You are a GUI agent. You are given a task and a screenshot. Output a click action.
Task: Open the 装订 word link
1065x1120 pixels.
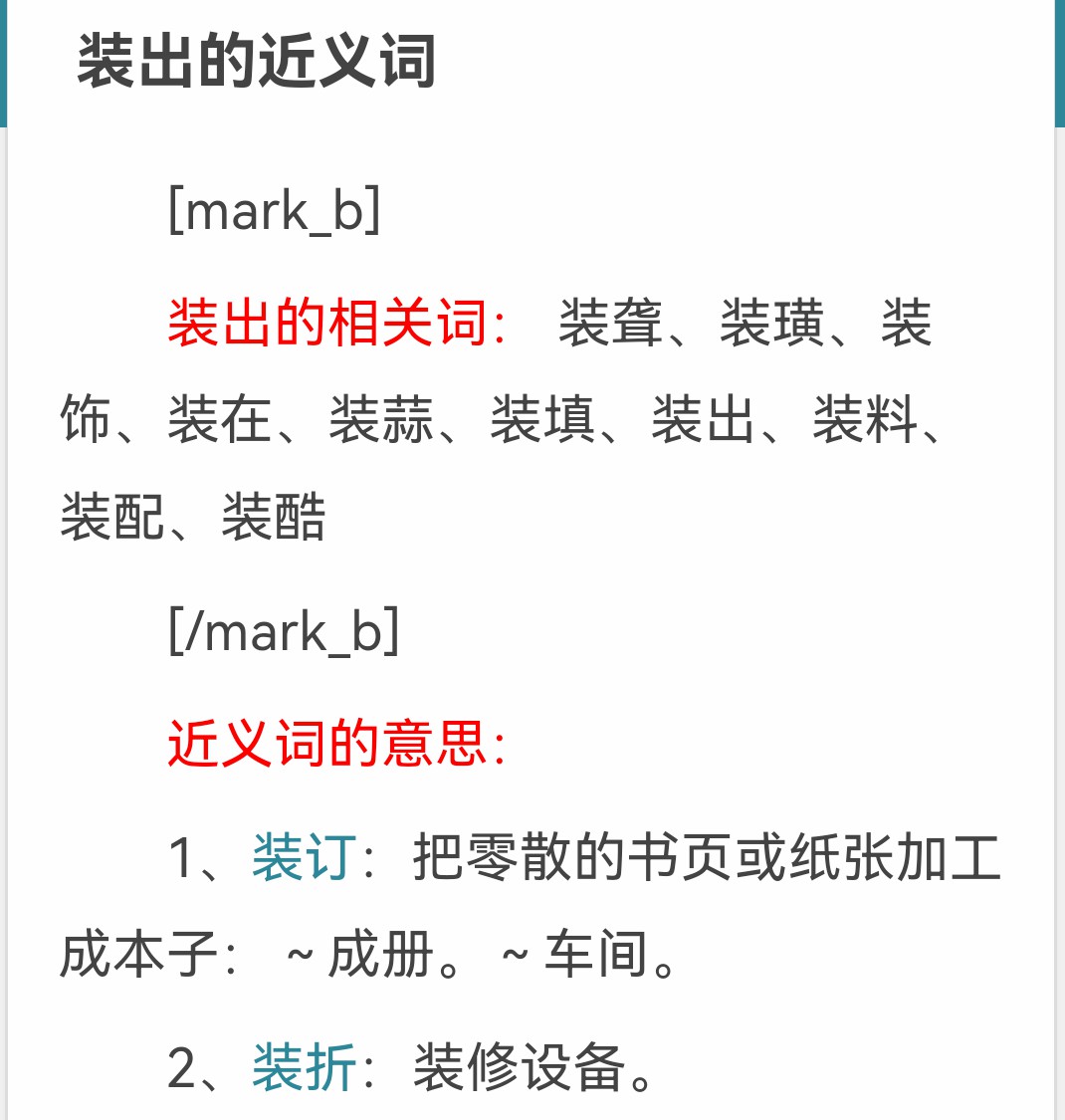(x=304, y=858)
